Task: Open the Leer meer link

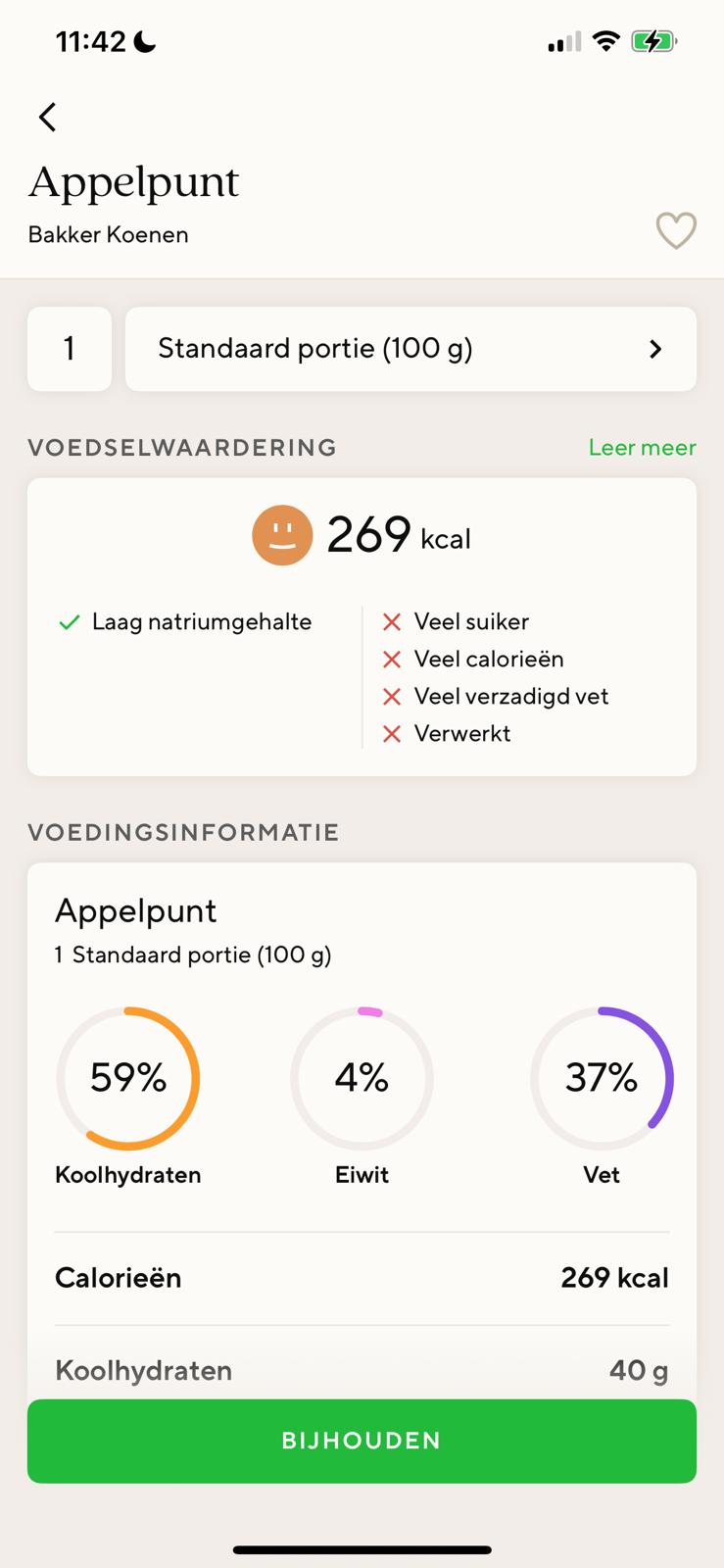Action: [x=642, y=448]
